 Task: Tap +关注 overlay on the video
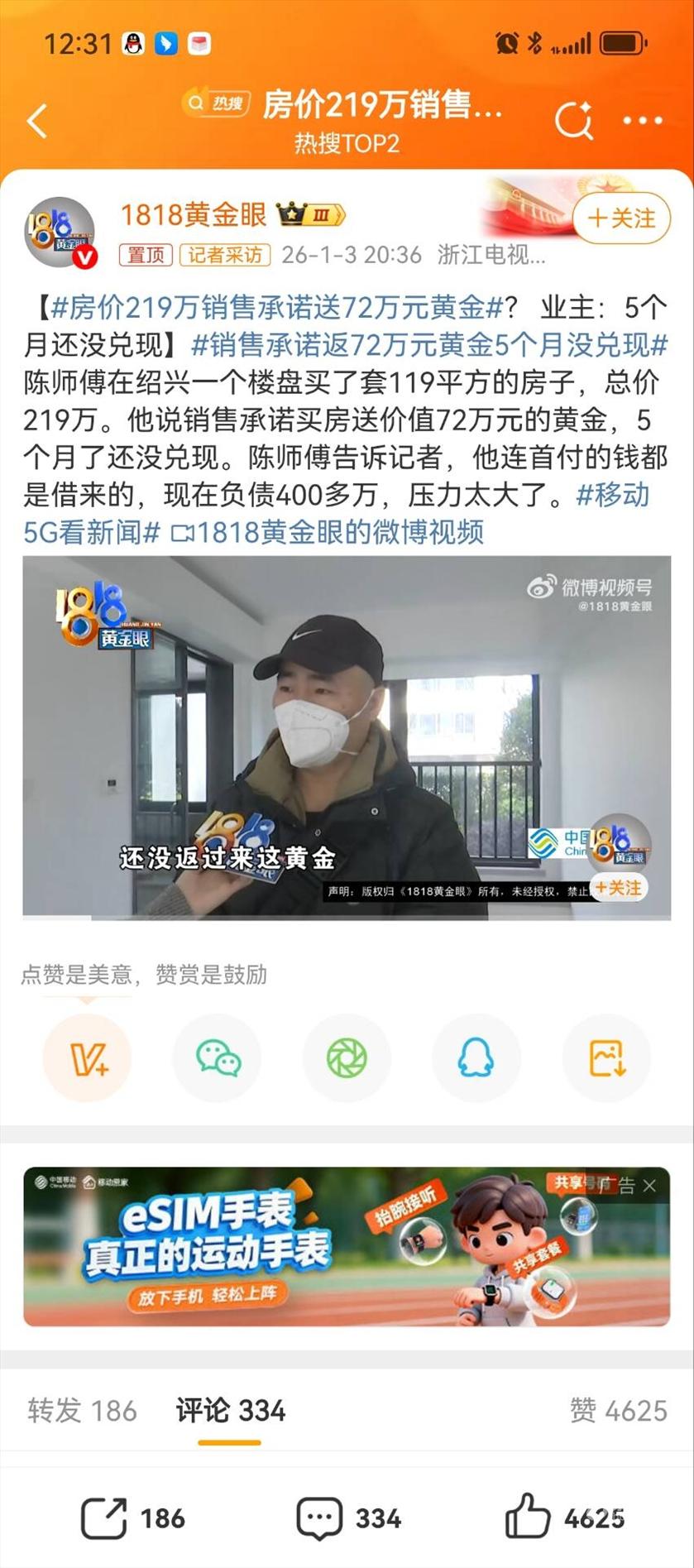pyautogui.click(x=618, y=888)
